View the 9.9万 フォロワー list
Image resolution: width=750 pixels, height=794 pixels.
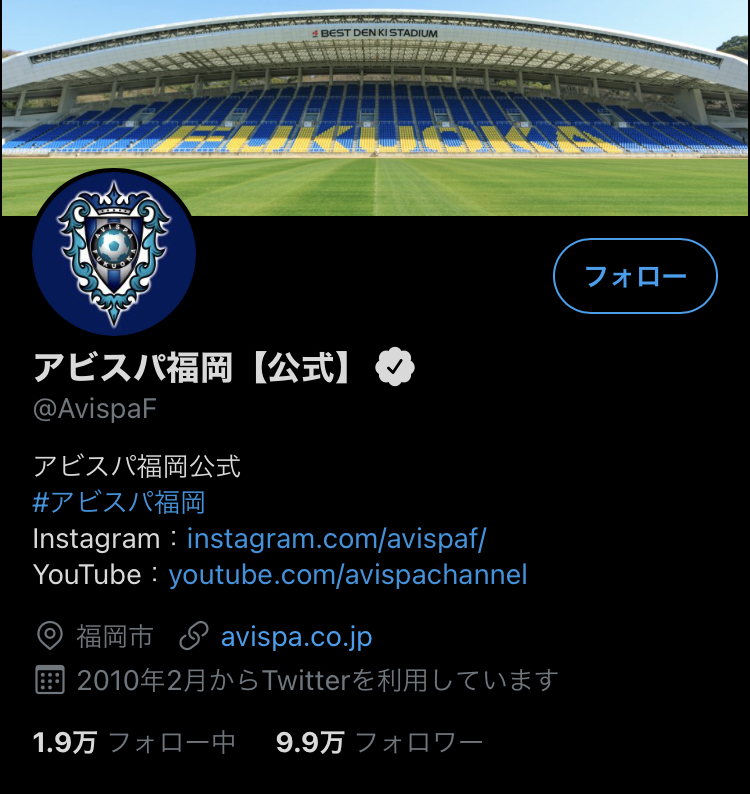point(379,742)
